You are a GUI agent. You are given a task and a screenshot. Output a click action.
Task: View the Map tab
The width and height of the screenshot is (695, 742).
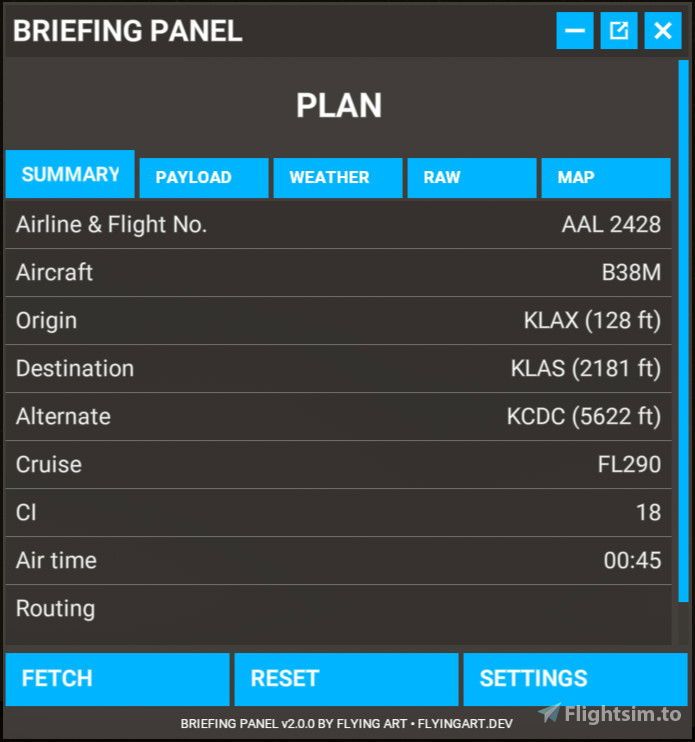605,178
